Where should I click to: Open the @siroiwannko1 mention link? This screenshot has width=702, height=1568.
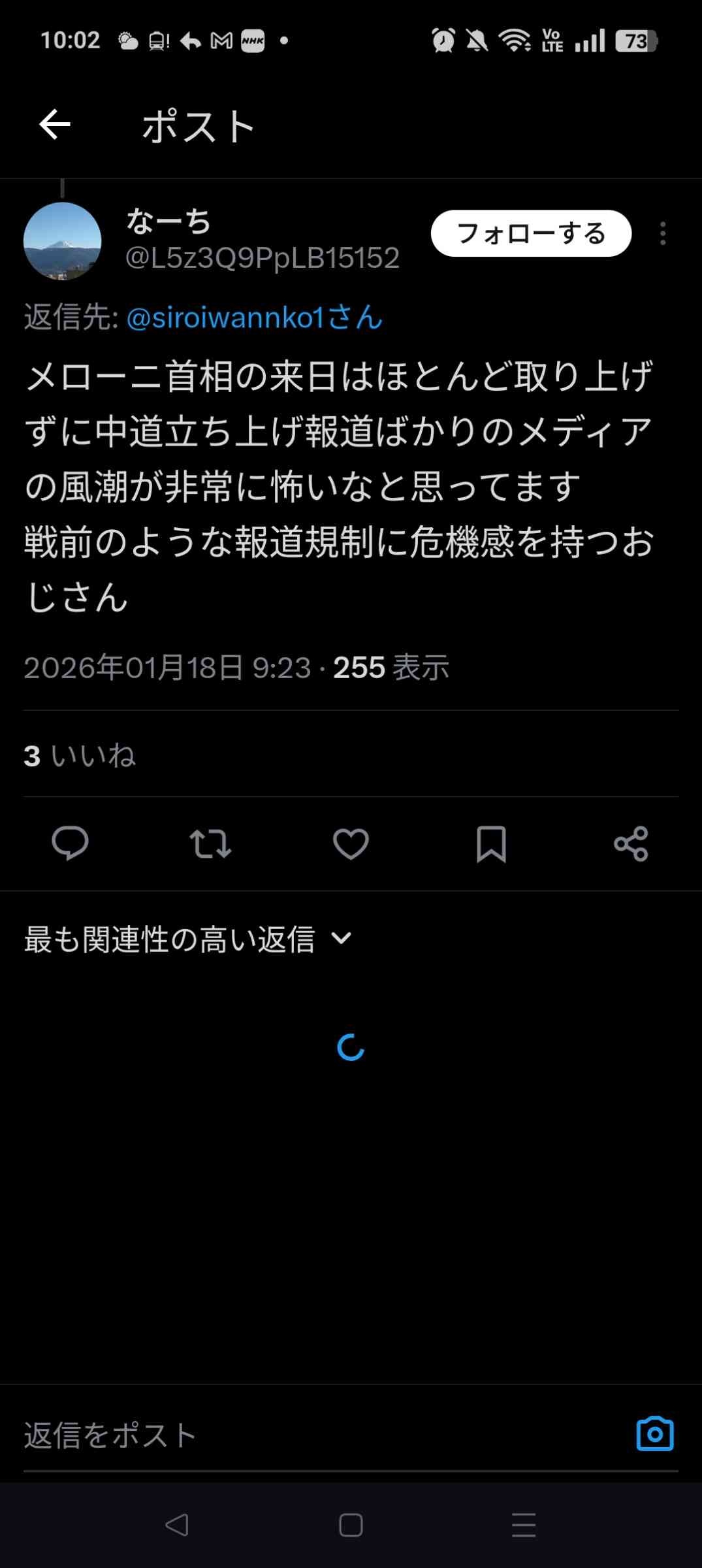(253, 318)
